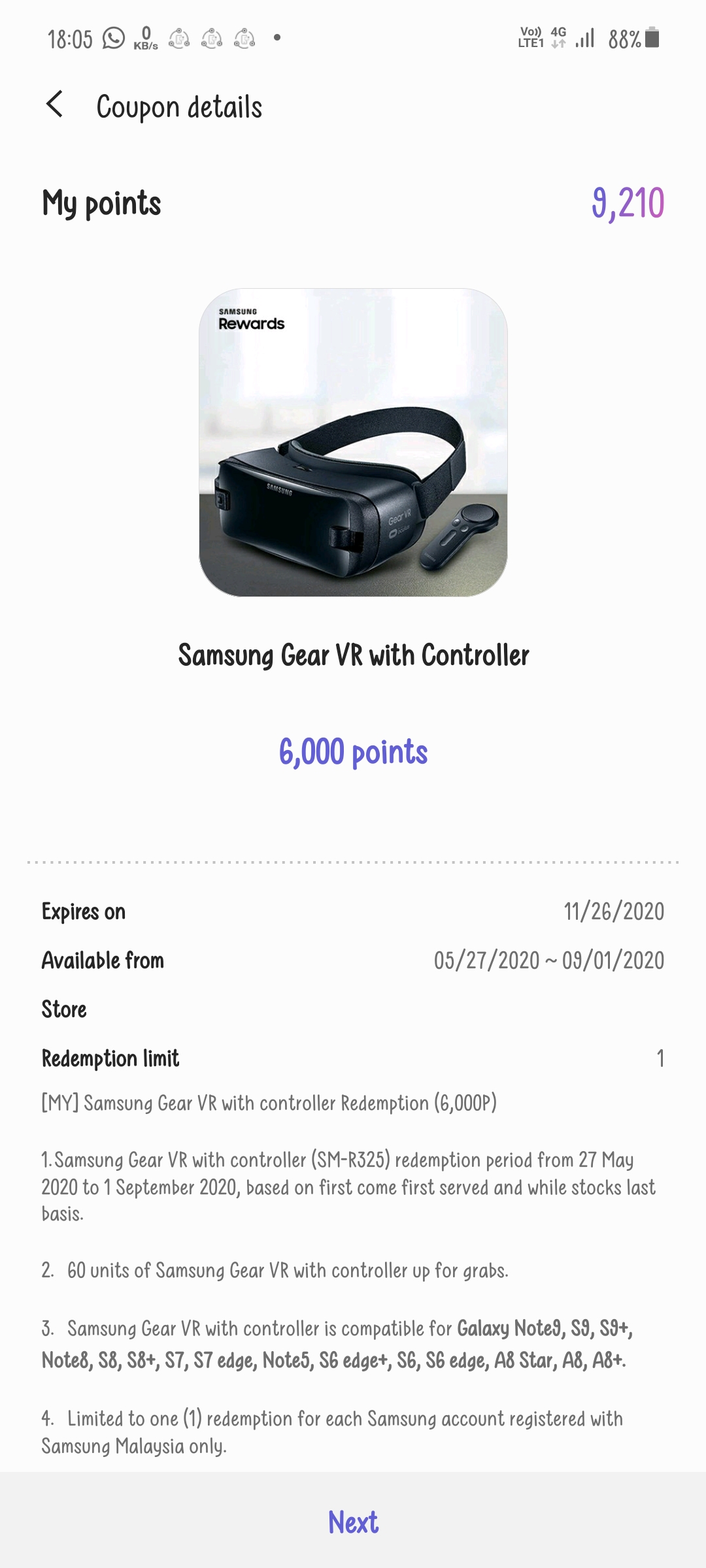Tap Next to redeem the coupon
The image size is (706, 1568).
tap(353, 1522)
